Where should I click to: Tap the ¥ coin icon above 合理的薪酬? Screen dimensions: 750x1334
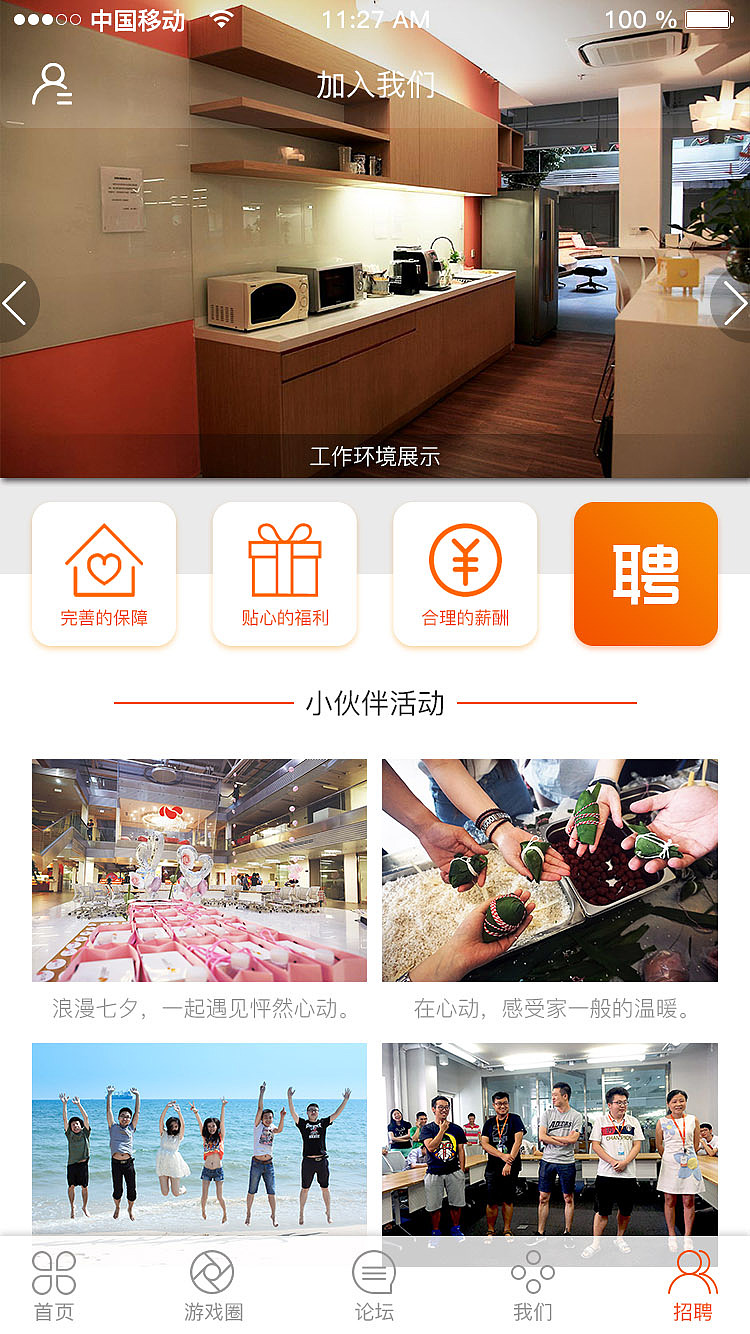[x=465, y=560]
